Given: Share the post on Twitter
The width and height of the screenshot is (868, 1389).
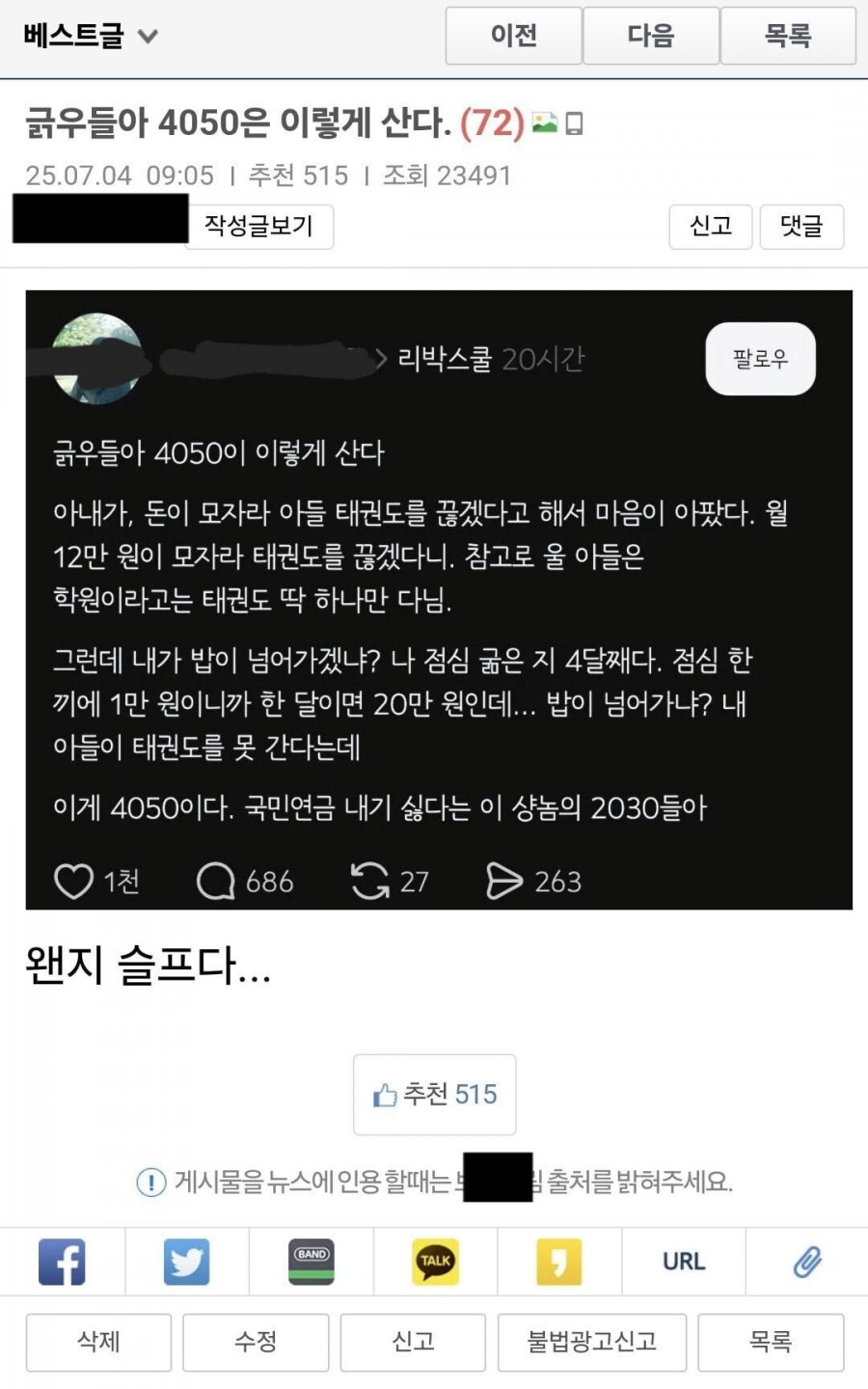Looking at the screenshot, I should [186, 1262].
